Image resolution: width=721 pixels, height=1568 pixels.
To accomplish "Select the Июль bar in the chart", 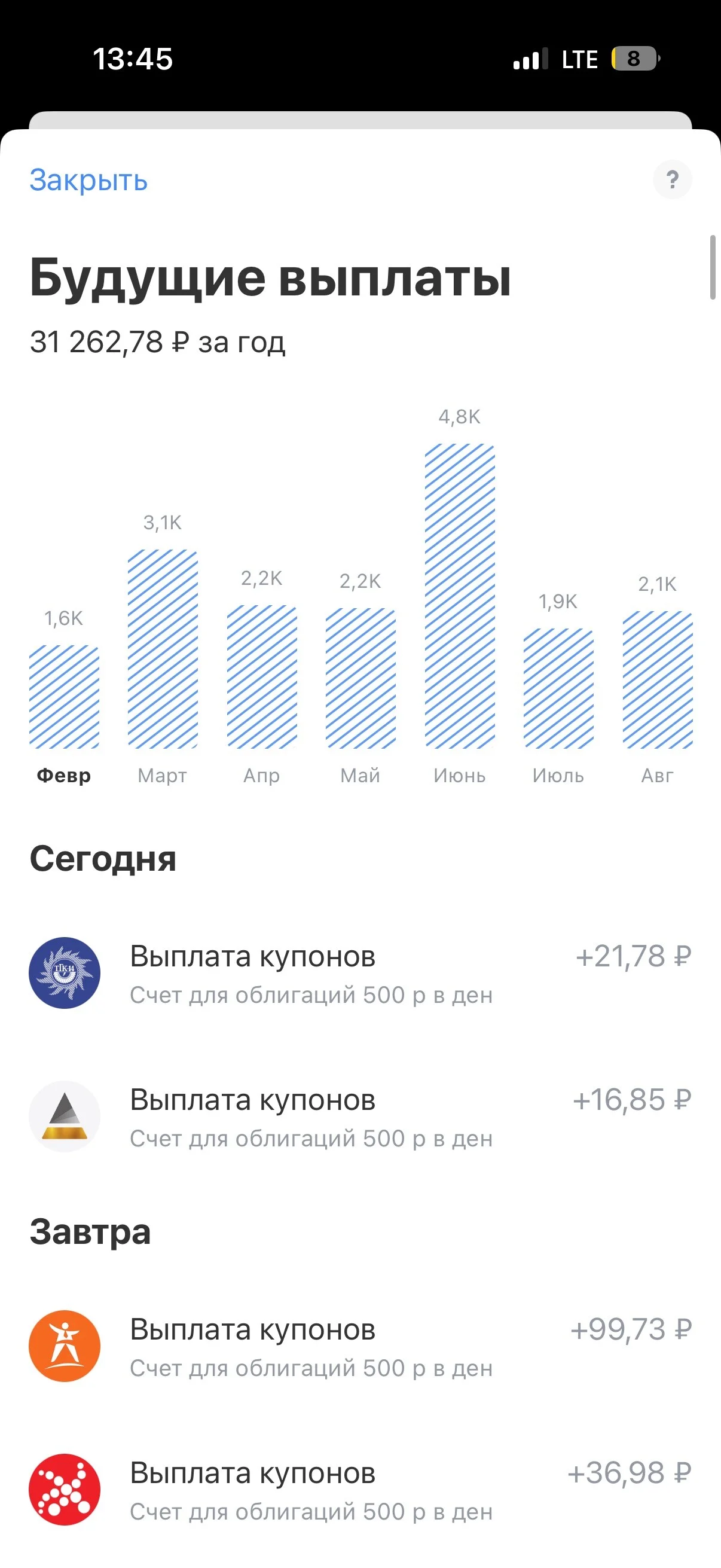I will (x=558, y=688).
